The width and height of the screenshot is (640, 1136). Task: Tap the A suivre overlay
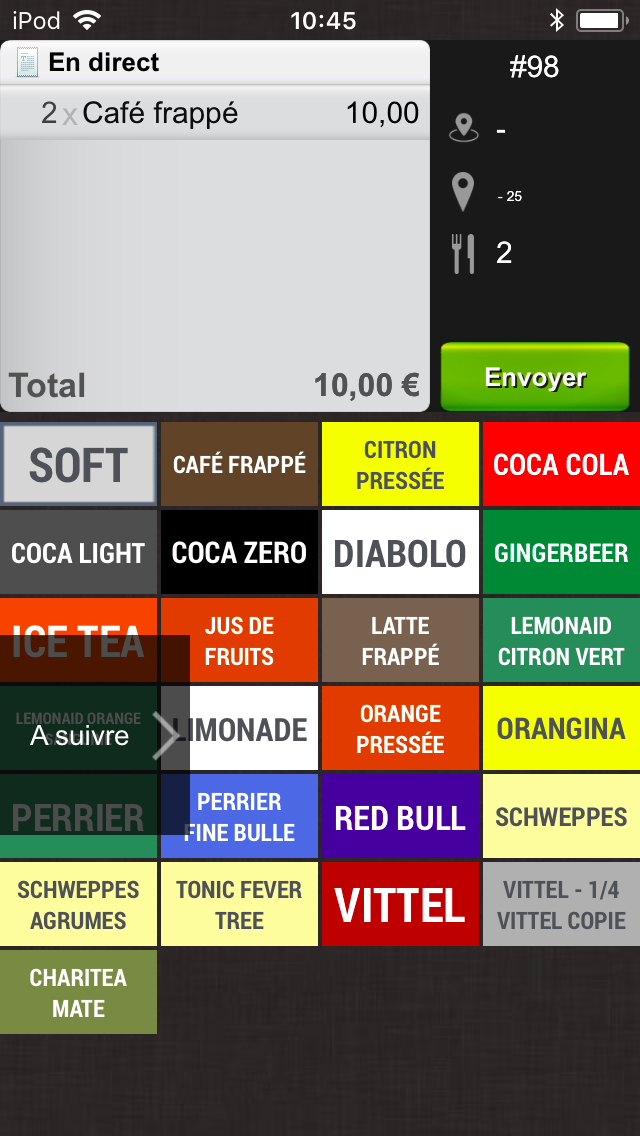95,736
